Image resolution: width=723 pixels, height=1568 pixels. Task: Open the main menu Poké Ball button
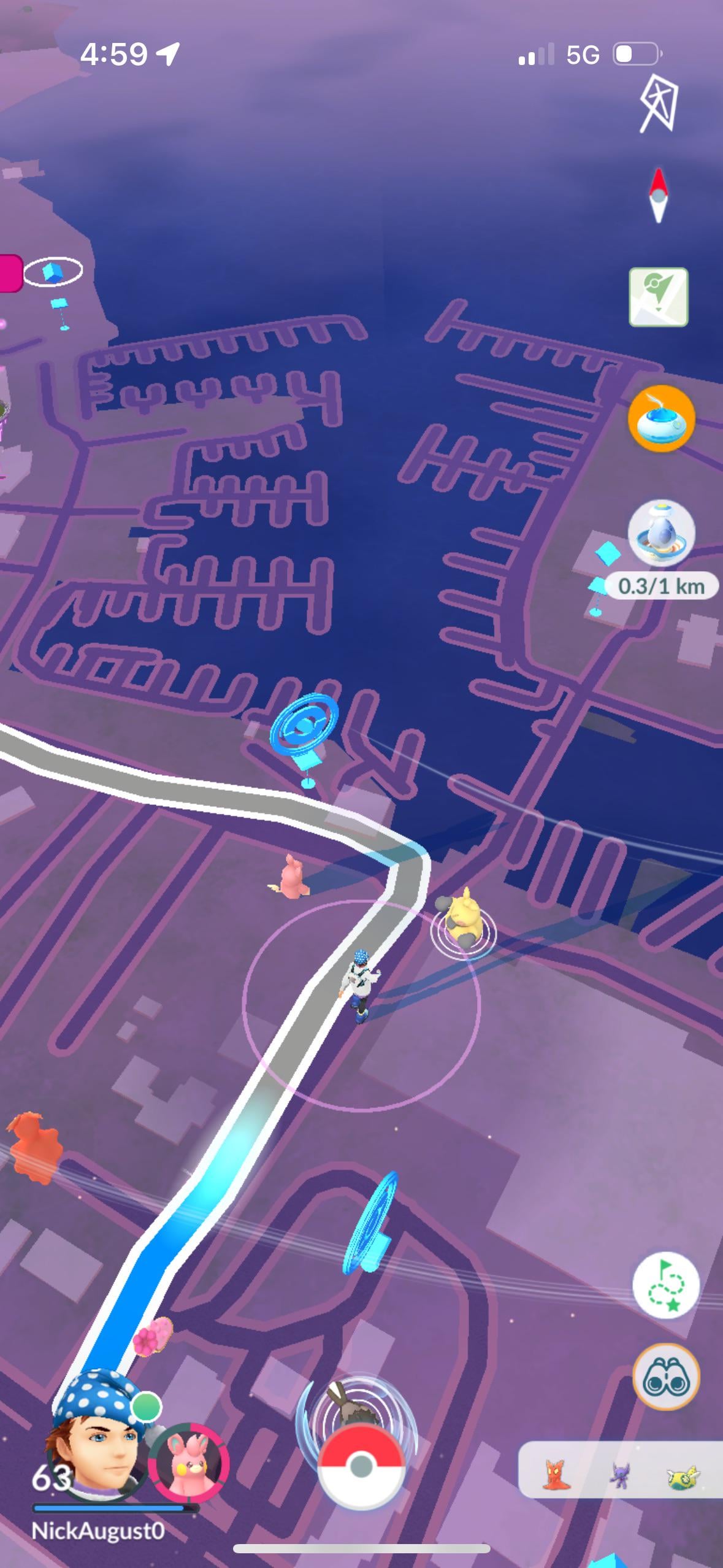tap(361, 1466)
